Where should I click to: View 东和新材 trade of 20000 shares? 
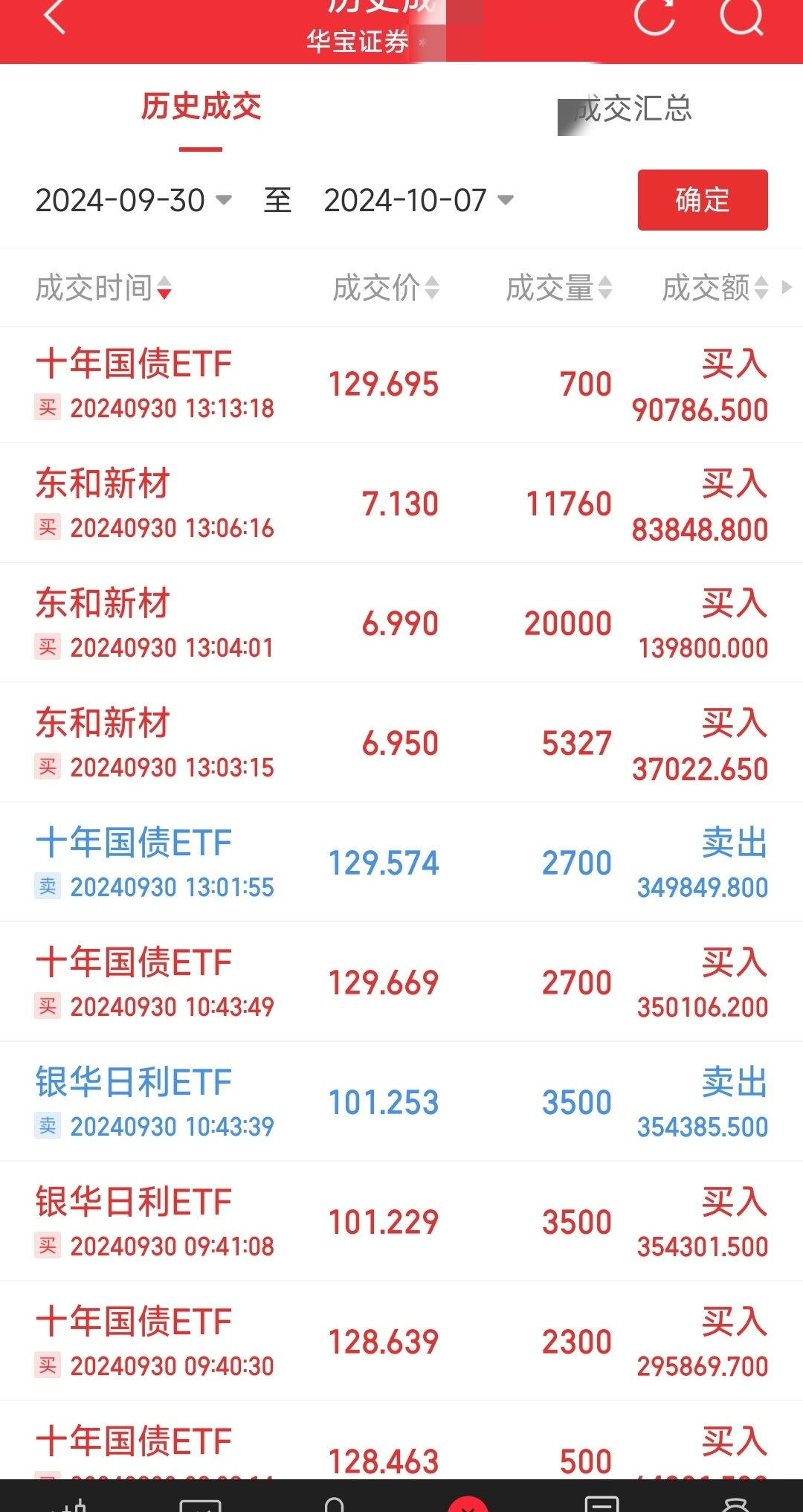[x=401, y=623]
